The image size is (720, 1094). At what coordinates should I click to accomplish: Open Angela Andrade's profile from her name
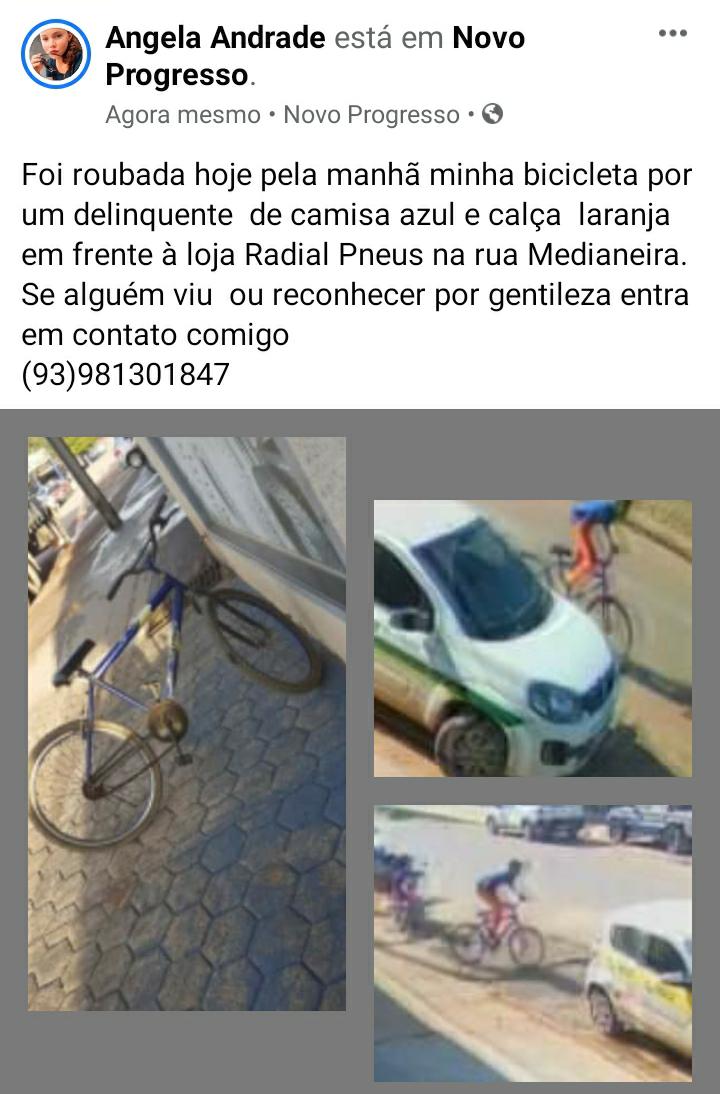[x=215, y=39]
